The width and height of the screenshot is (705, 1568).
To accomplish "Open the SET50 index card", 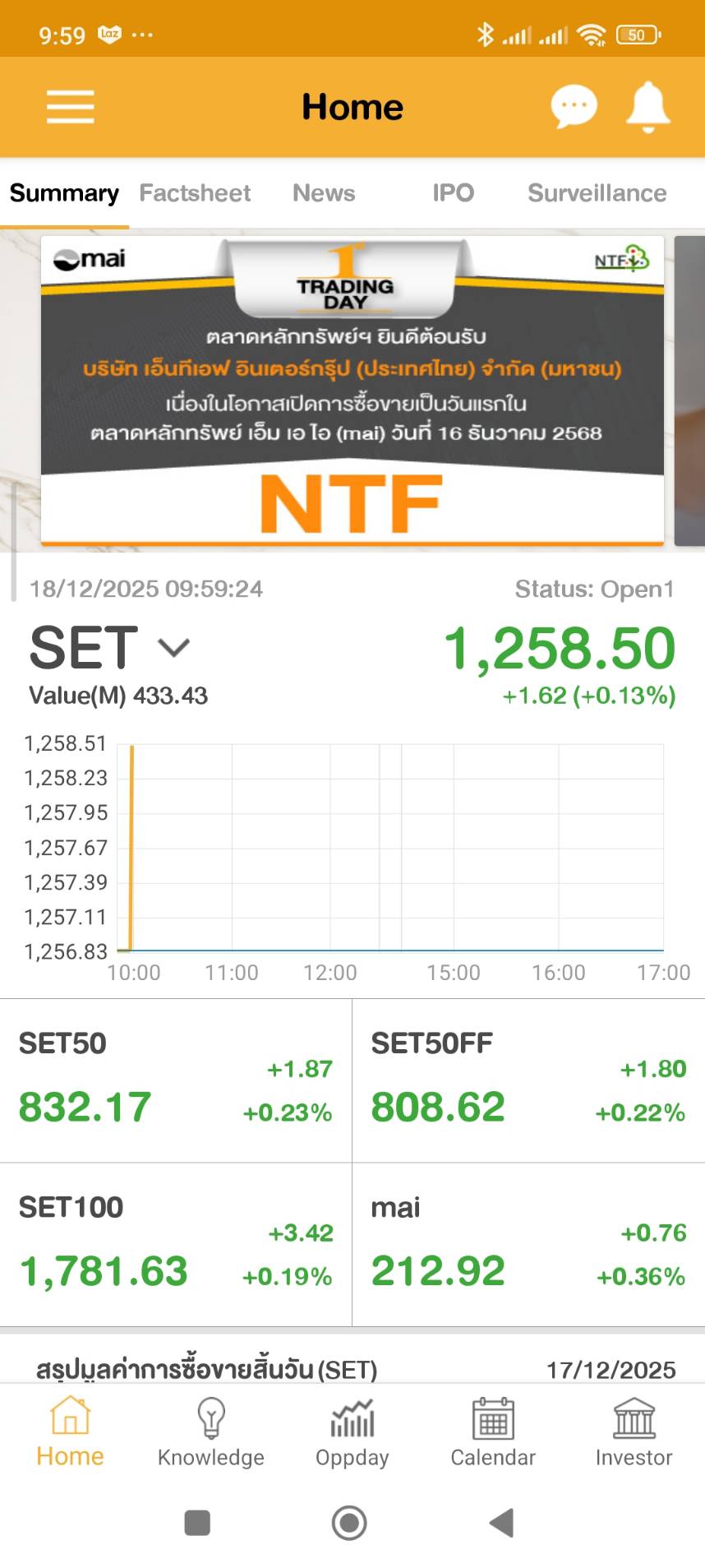I will click(x=176, y=1080).
